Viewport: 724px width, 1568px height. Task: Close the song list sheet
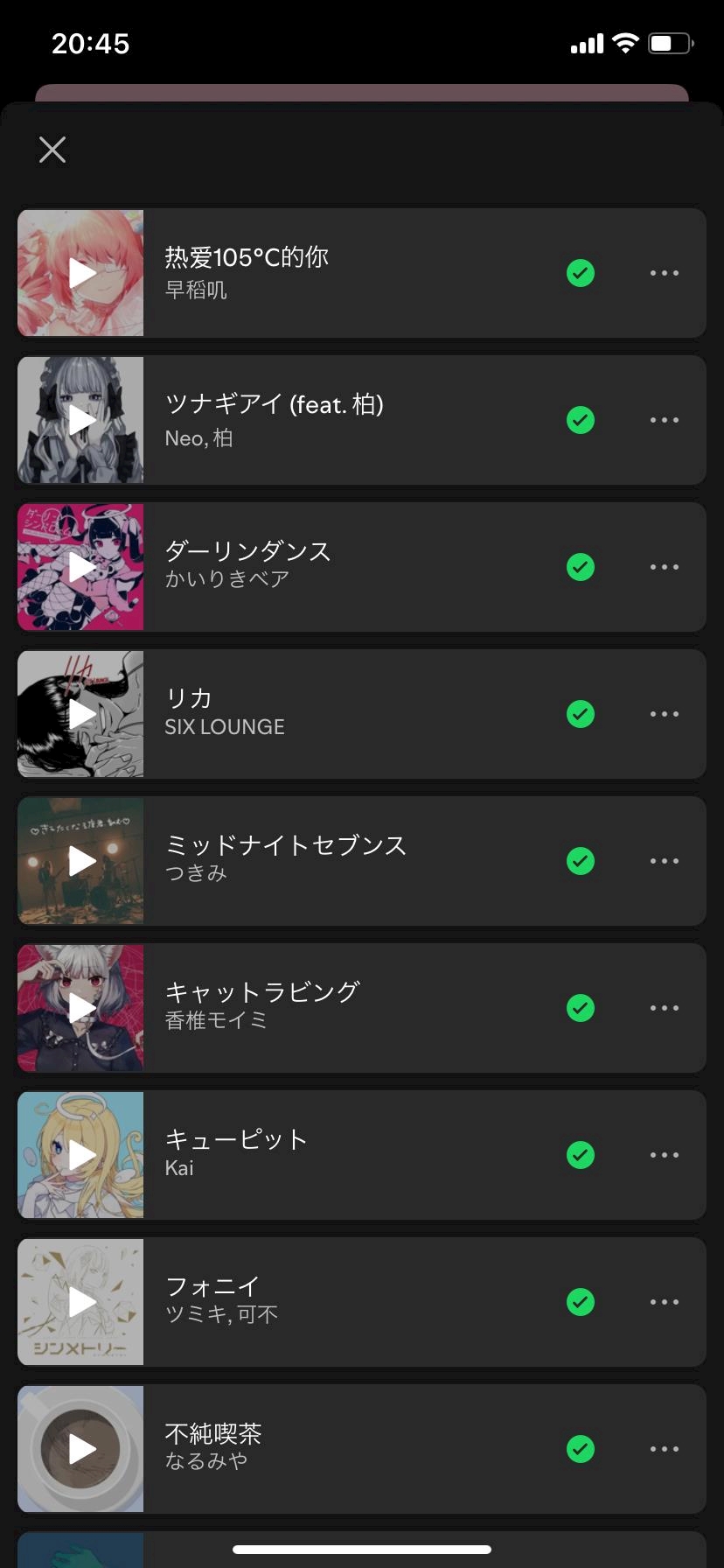(52, 150)
